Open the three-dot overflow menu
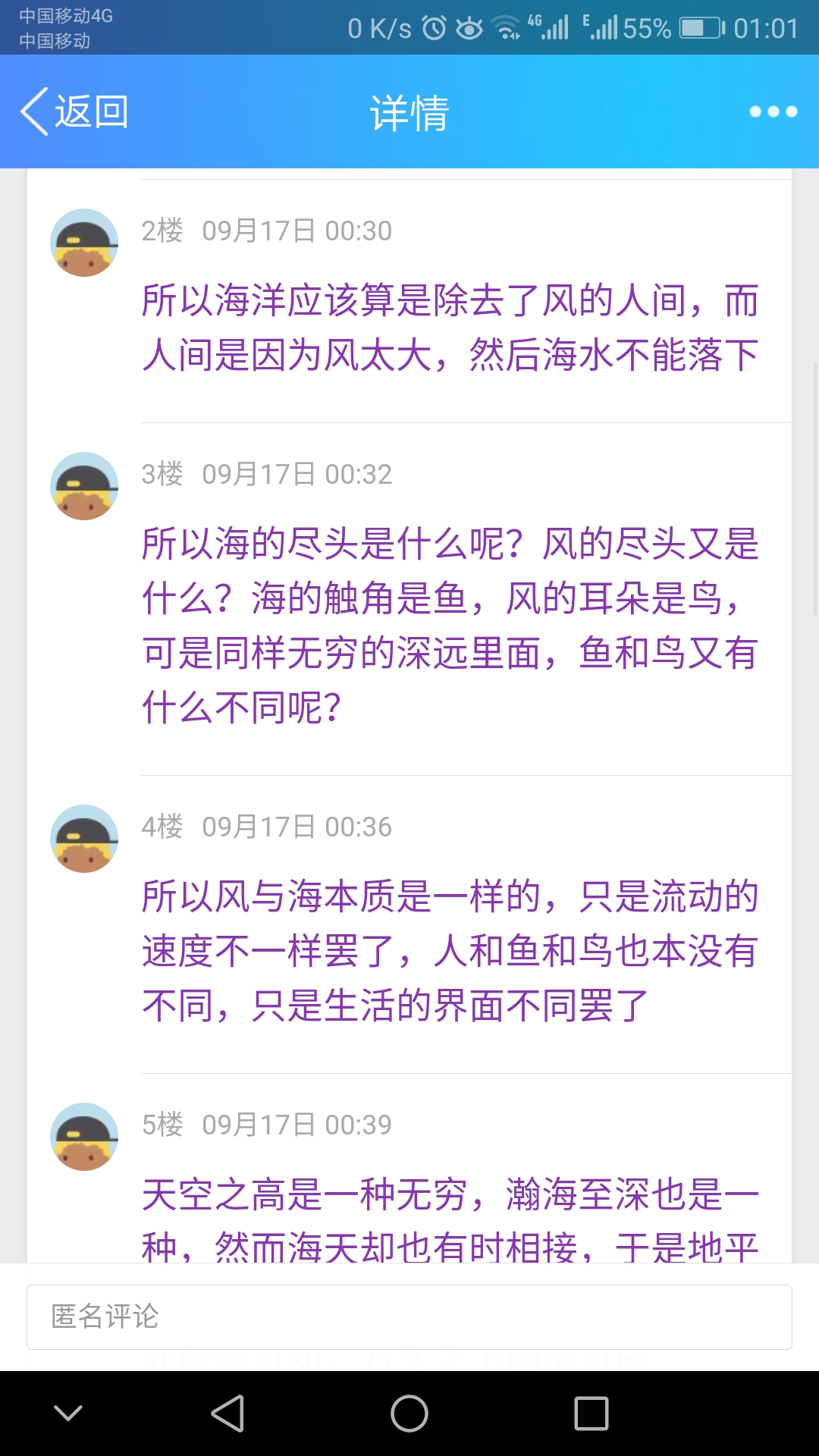This screenshot has height=1456, width=819. click(x=773, y=111)
